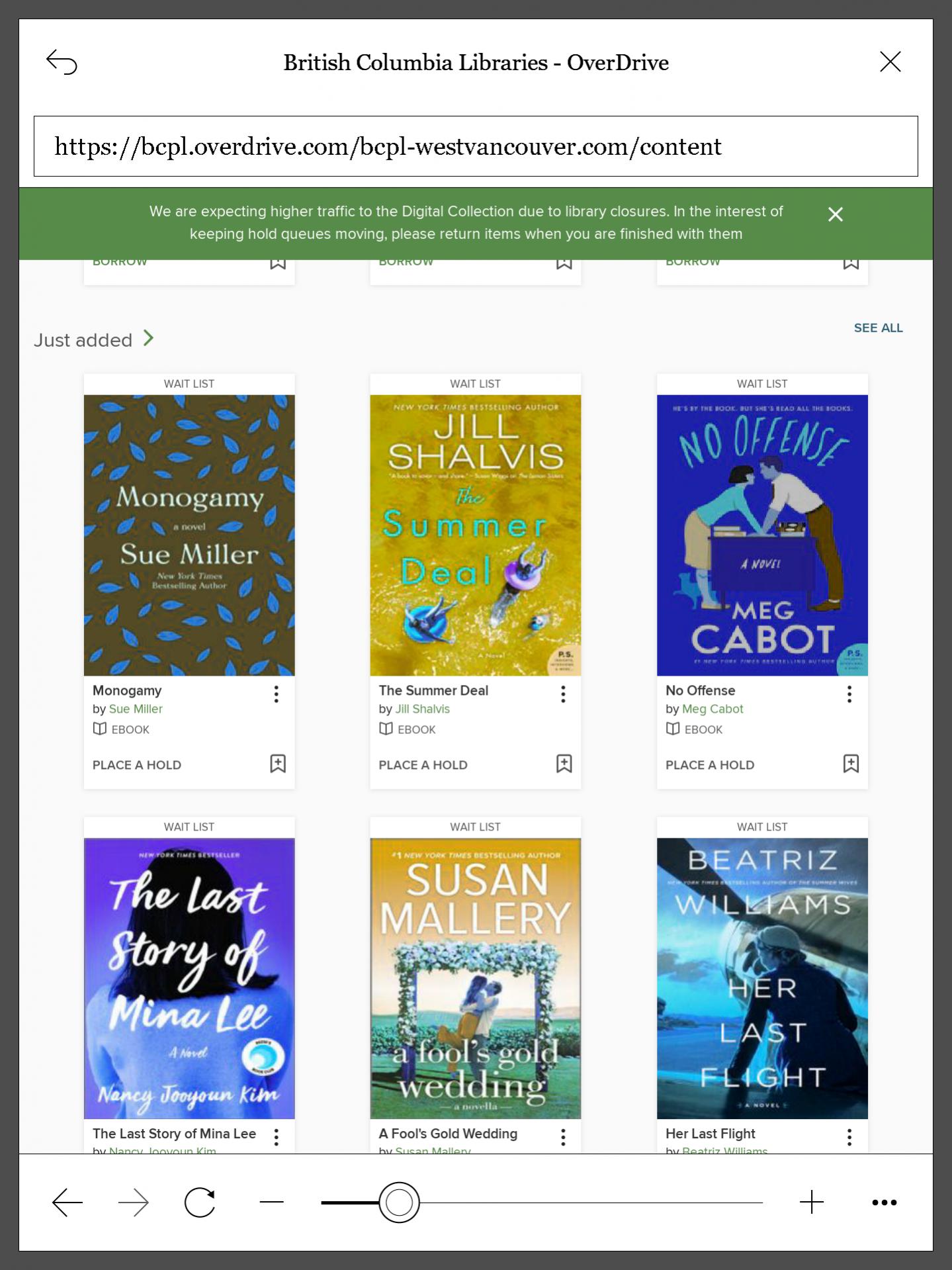Image resolution: width=952 pixels, height=1270 pixels.
Task: Close the OverDrive browser window
Action: click(x=890, y=62)
